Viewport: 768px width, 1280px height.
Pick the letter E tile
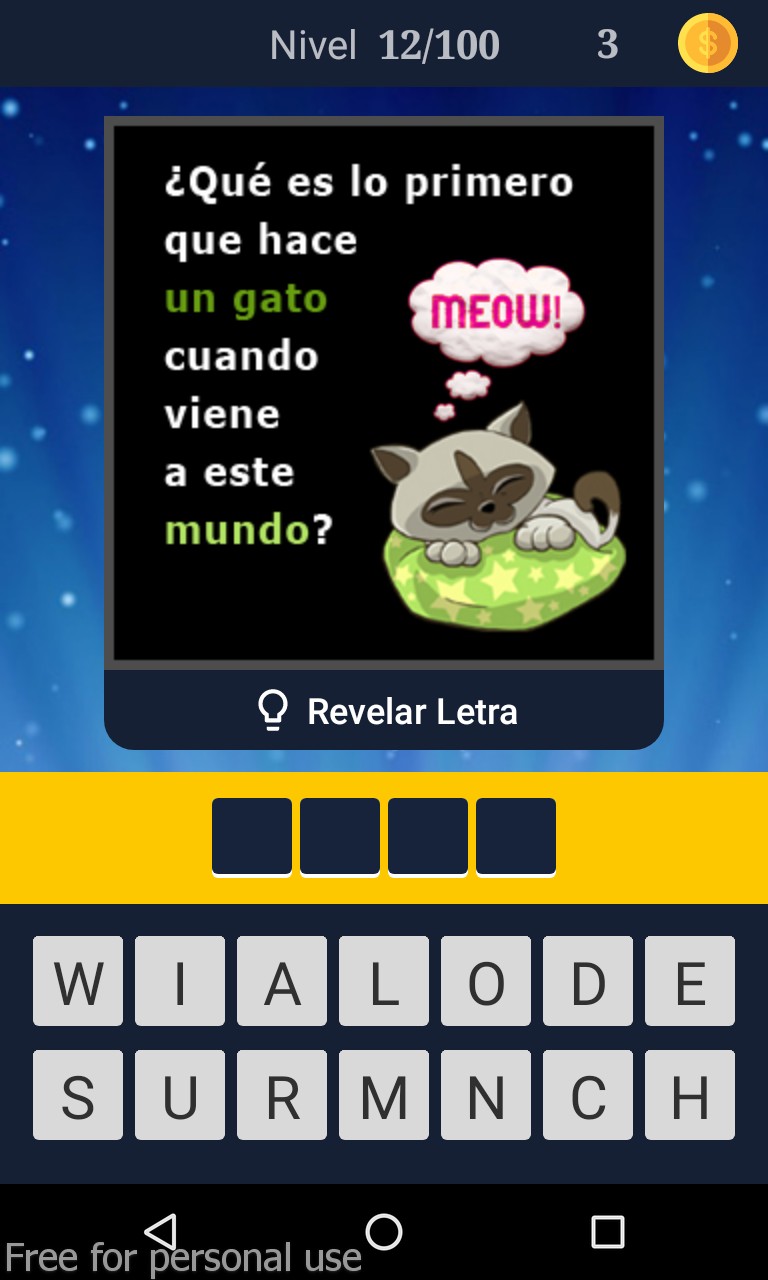coord(690,981)
